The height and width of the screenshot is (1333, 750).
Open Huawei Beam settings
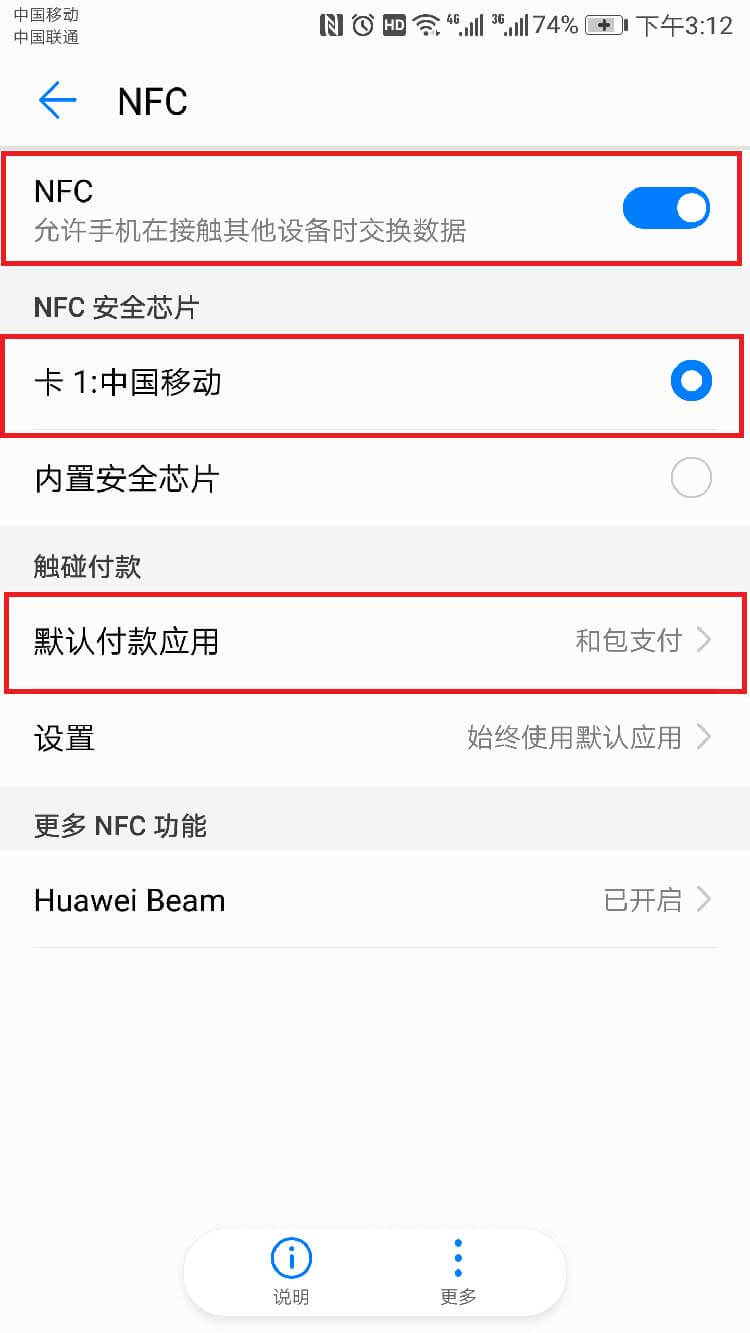pos(375,900)
